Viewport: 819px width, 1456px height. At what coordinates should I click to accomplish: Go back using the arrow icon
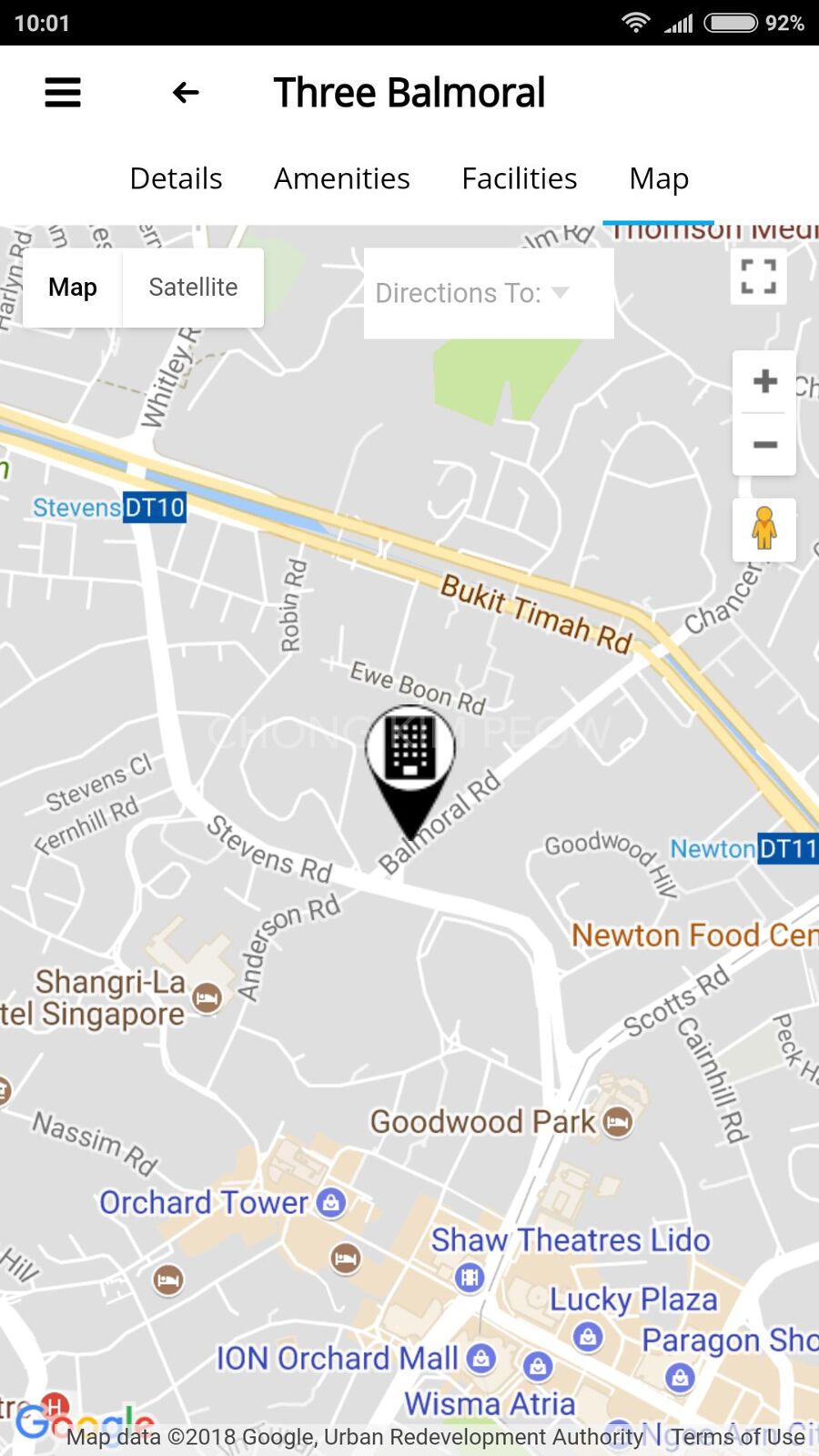[x=186, y=92]
